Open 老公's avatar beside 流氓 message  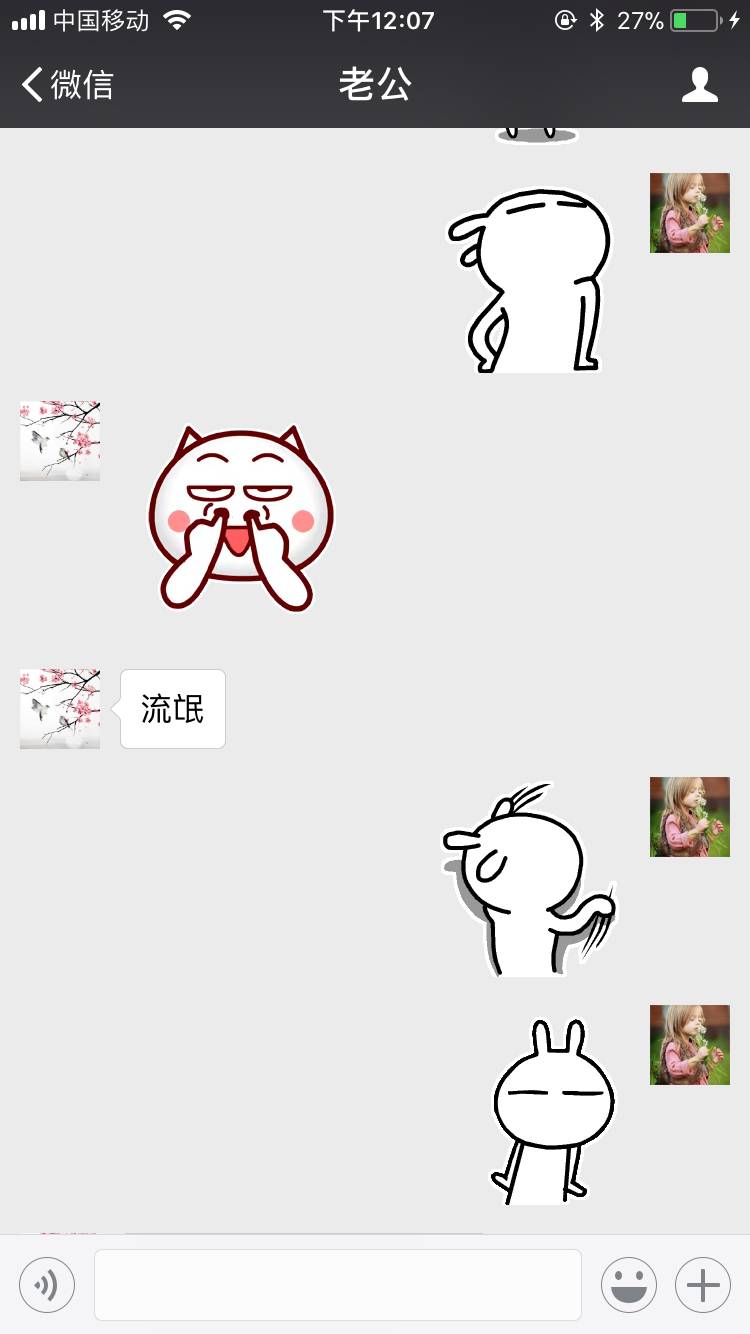[x=60, y=709]
